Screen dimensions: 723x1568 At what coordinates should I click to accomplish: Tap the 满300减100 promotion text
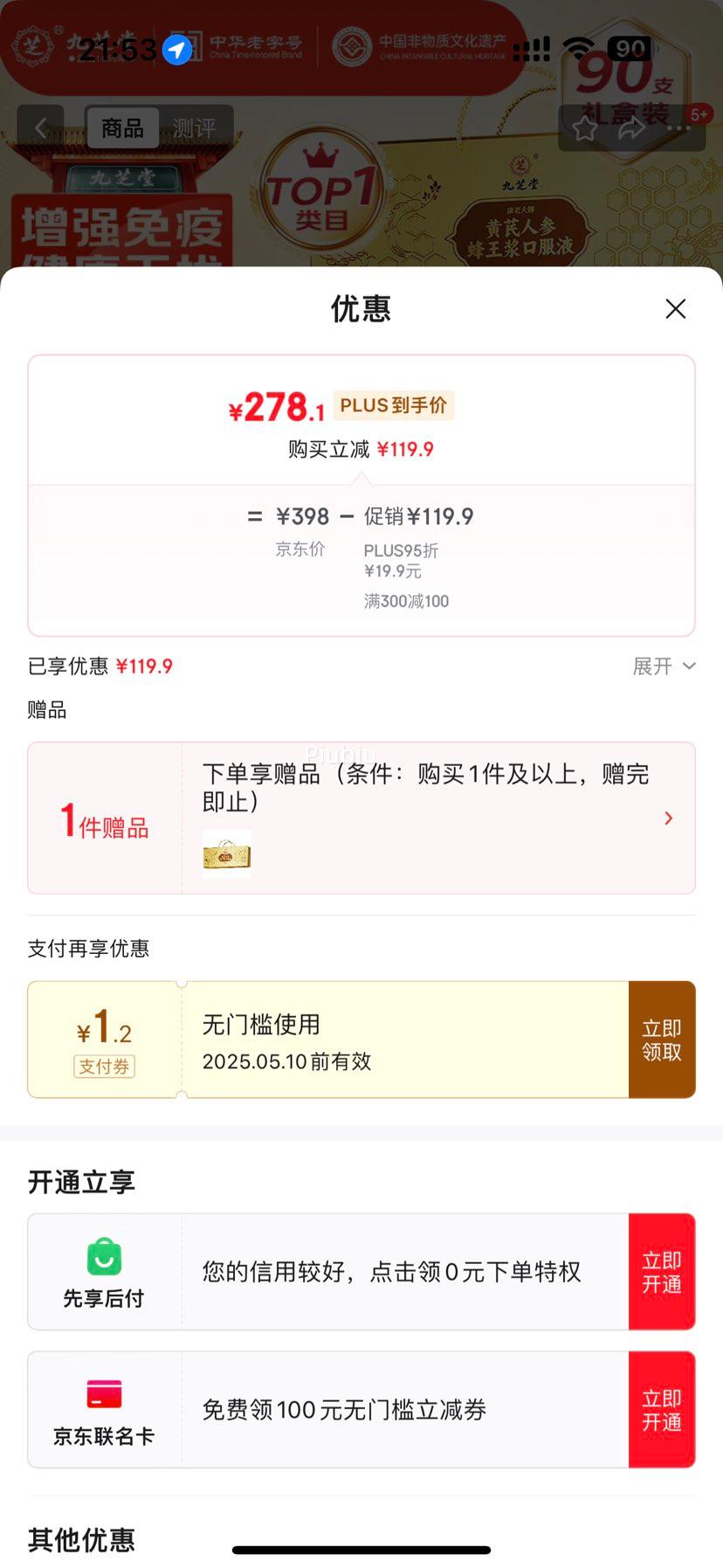click(x=406, y=601)
